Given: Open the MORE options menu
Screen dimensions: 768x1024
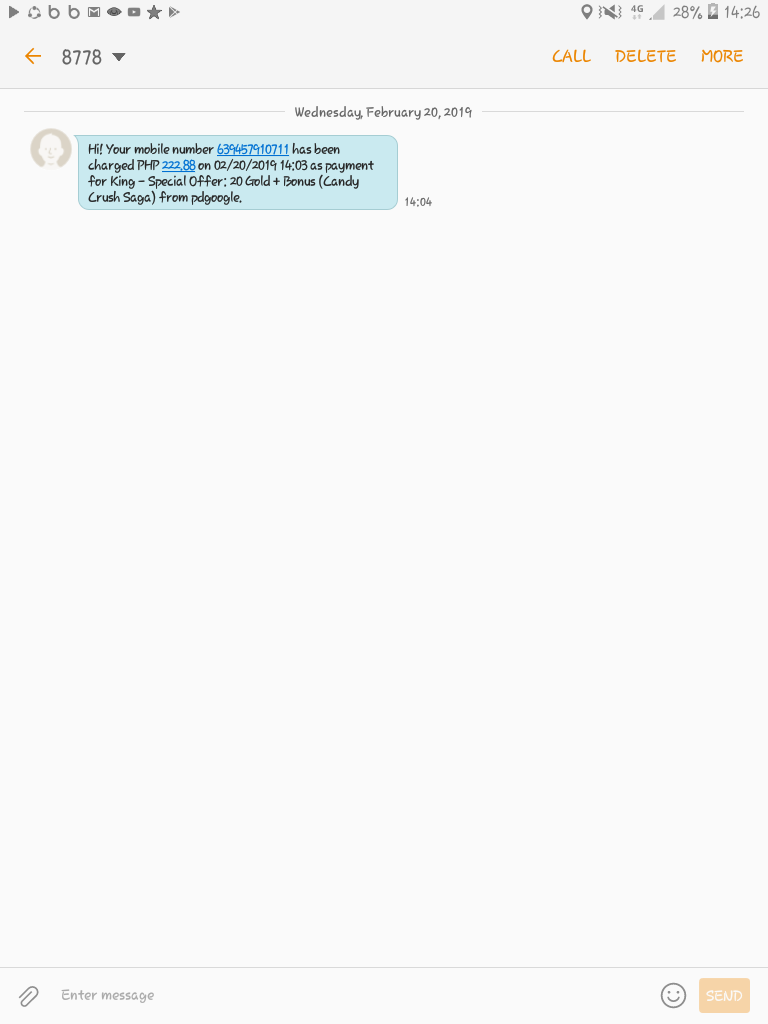Looking at the screenshot, I should click(x=721, y=56).
